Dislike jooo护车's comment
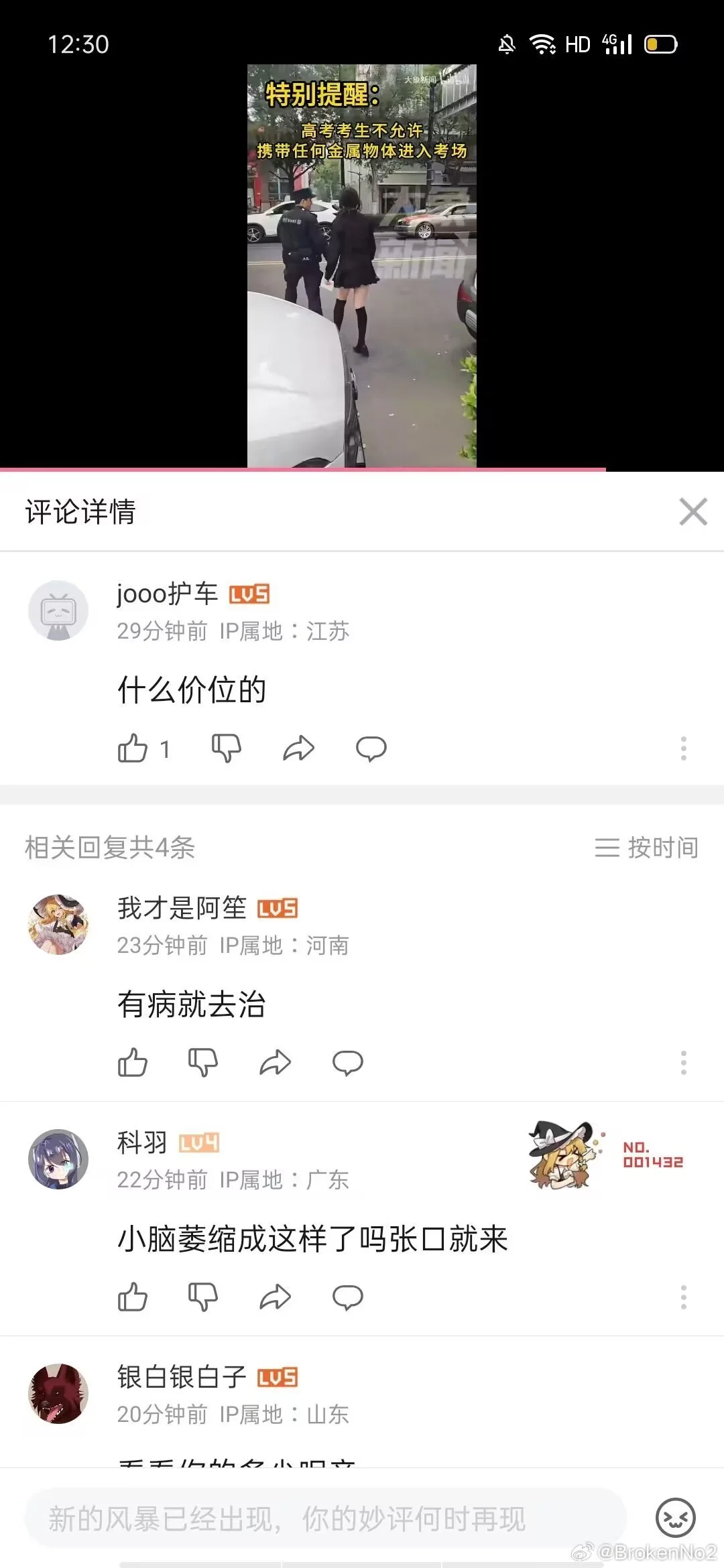Screen dimensions: 724x1568 pos(227,748)
